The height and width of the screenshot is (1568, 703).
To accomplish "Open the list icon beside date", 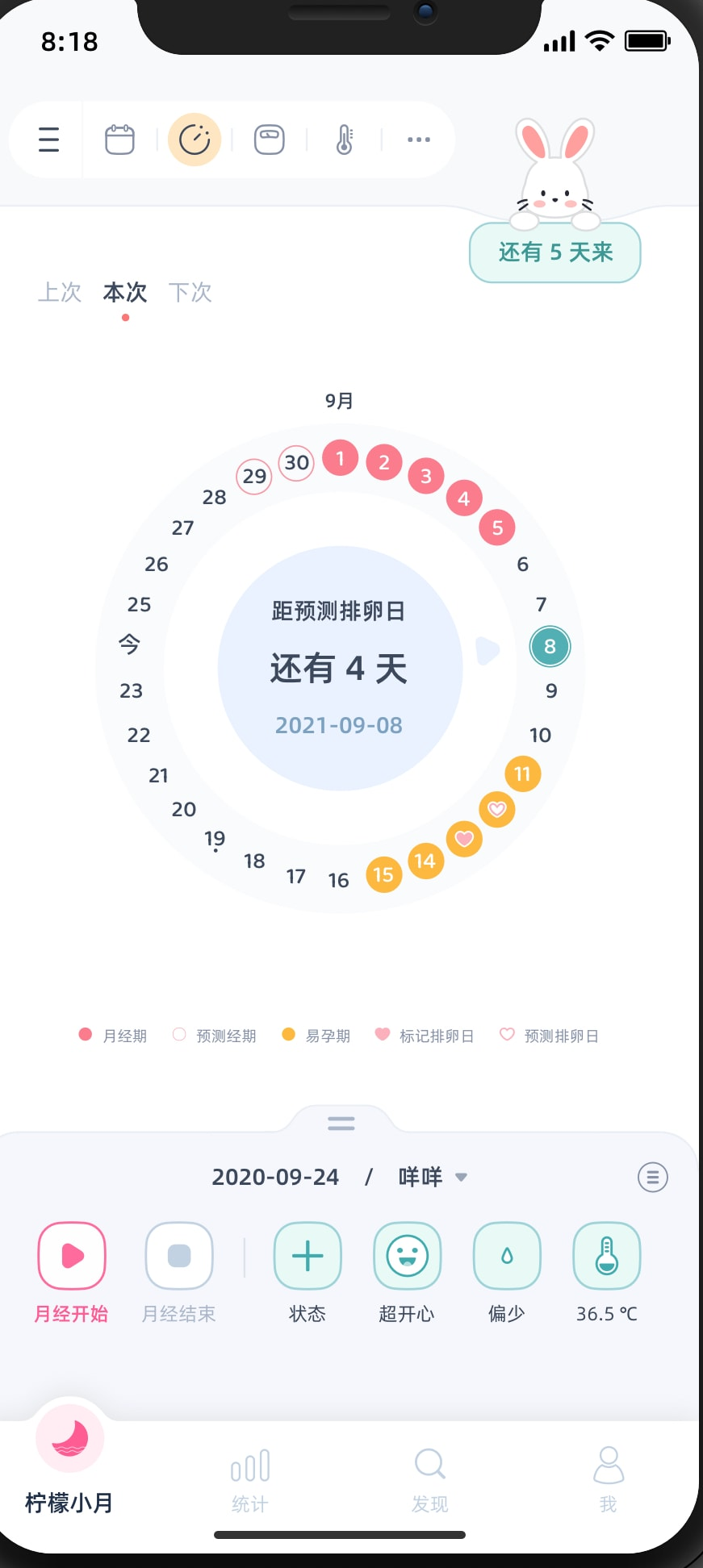I will click(x=652, y=1177).
